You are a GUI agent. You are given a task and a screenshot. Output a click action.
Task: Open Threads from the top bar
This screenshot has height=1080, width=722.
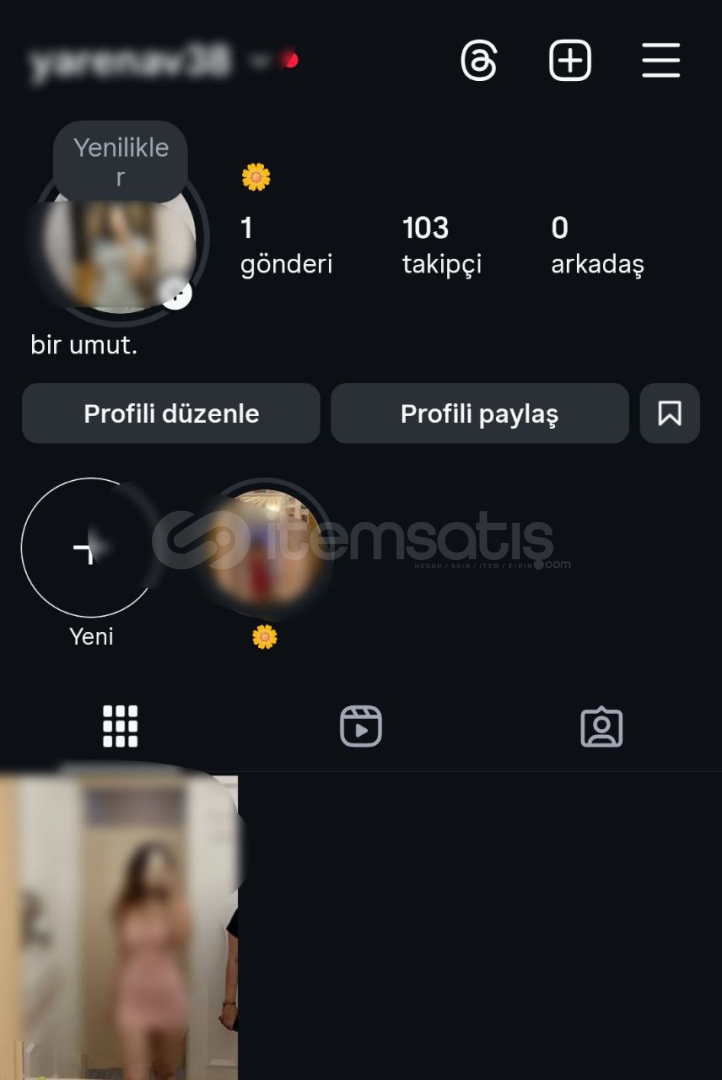(479, 61)
